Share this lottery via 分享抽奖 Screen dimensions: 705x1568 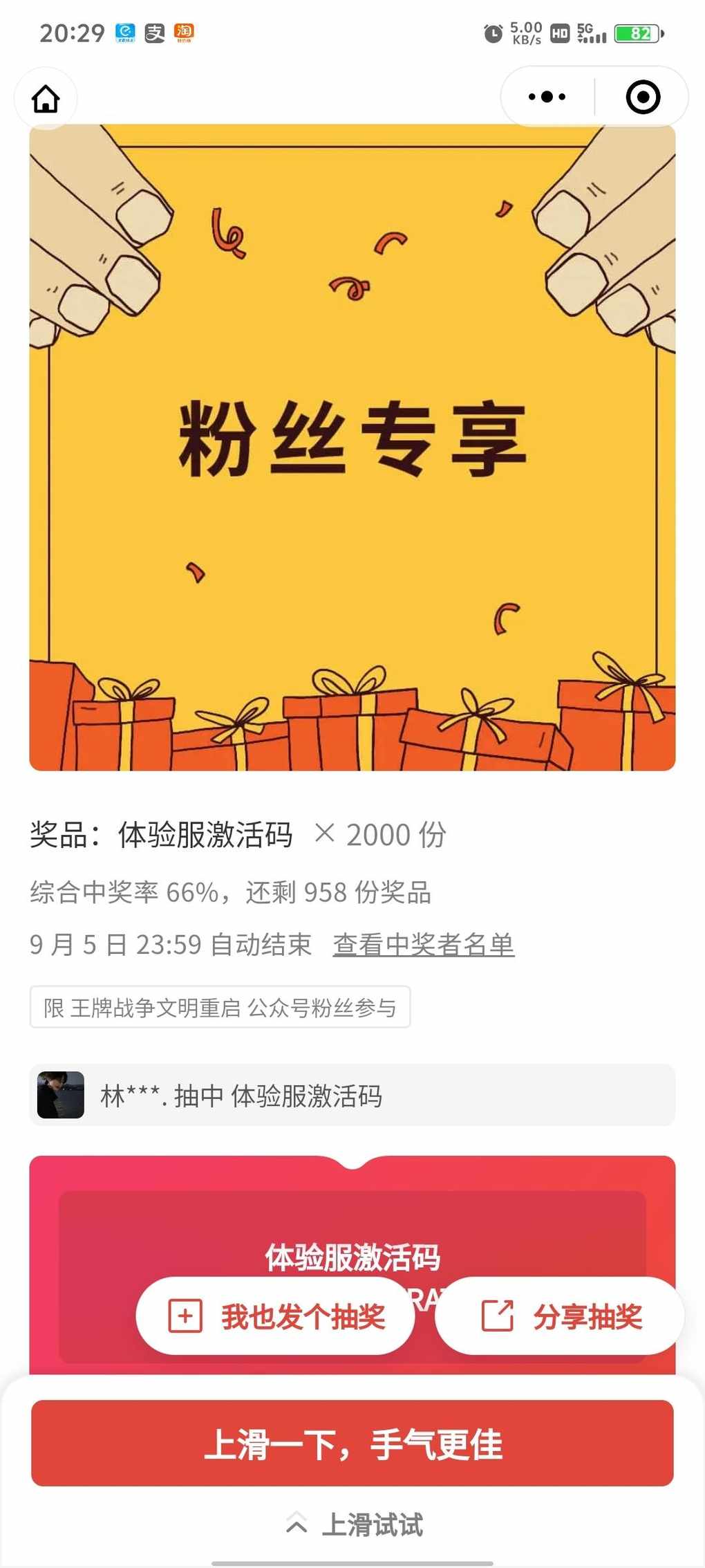[x=561, y=1316]
